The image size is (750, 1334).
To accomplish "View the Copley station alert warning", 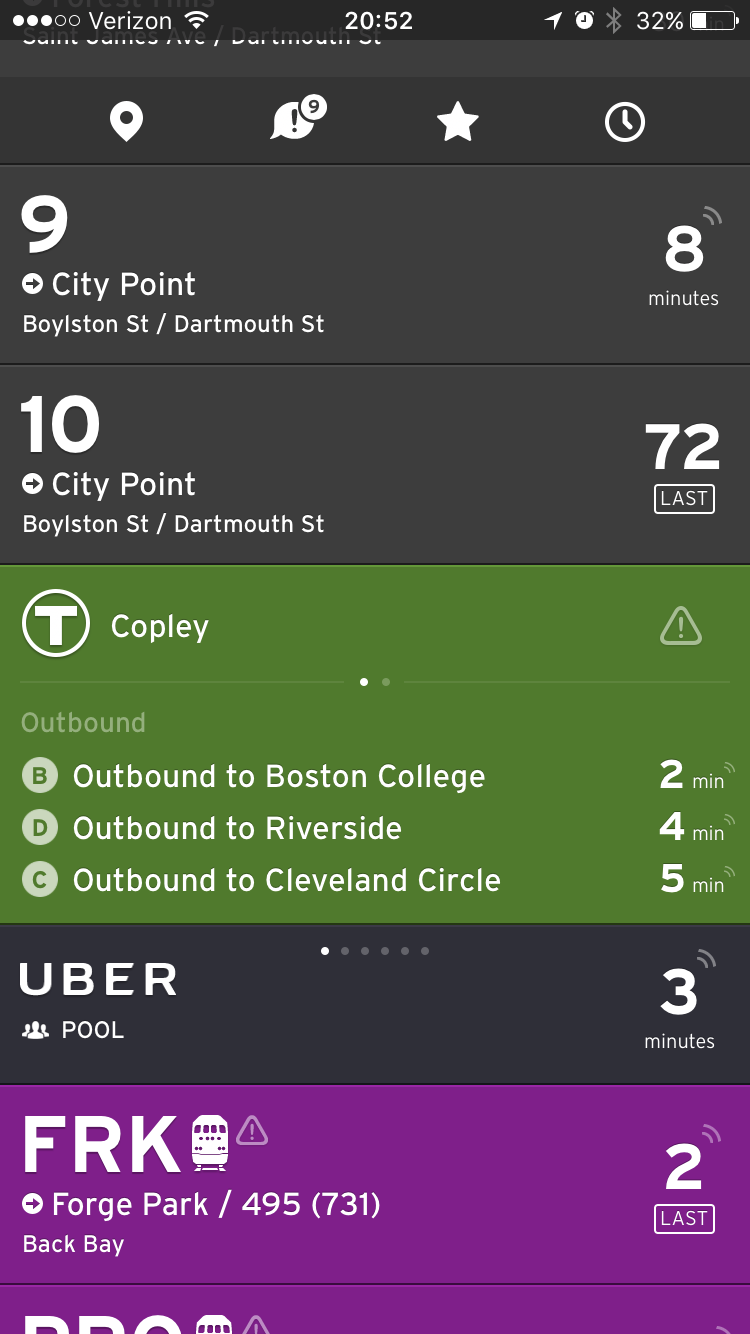I will 681,627.
